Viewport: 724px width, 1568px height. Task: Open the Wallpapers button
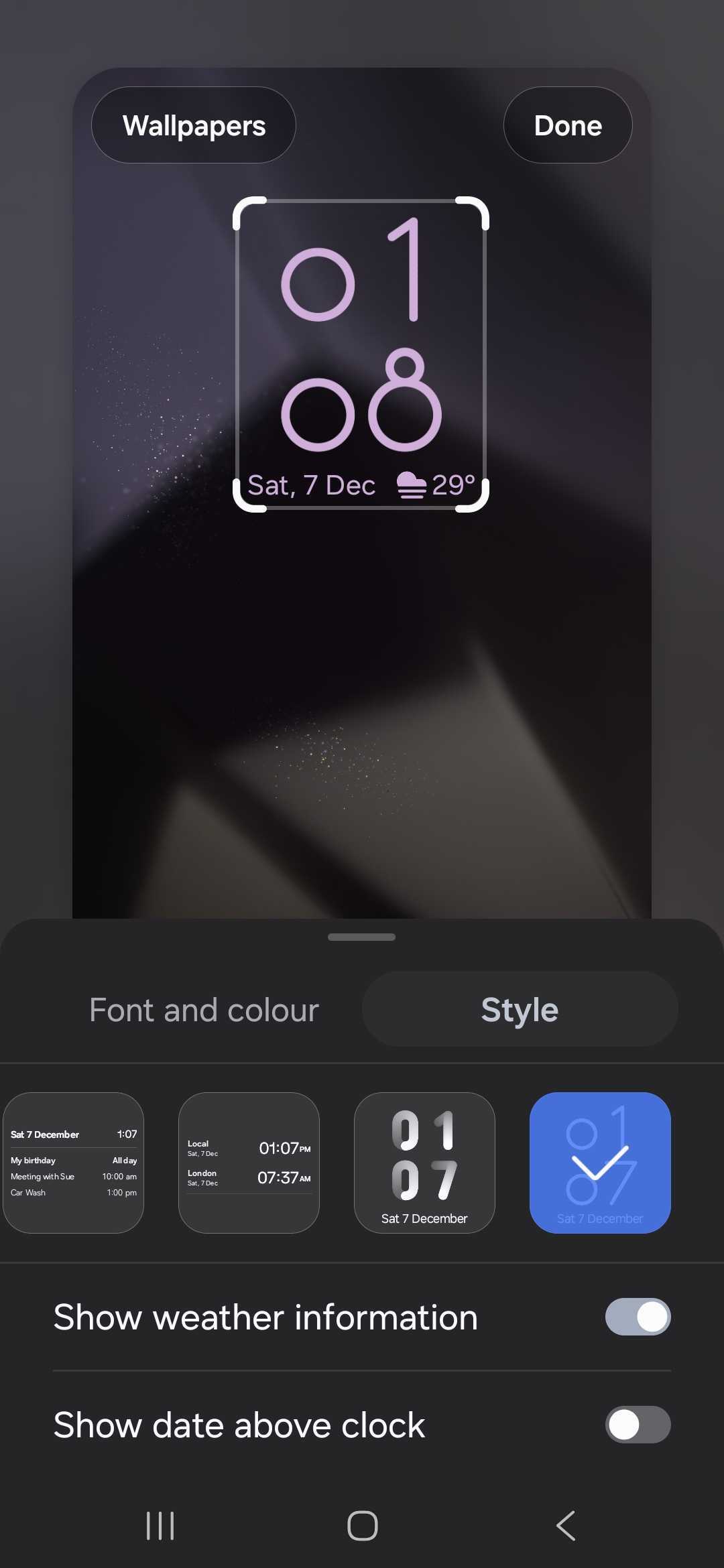click(194, 125)
